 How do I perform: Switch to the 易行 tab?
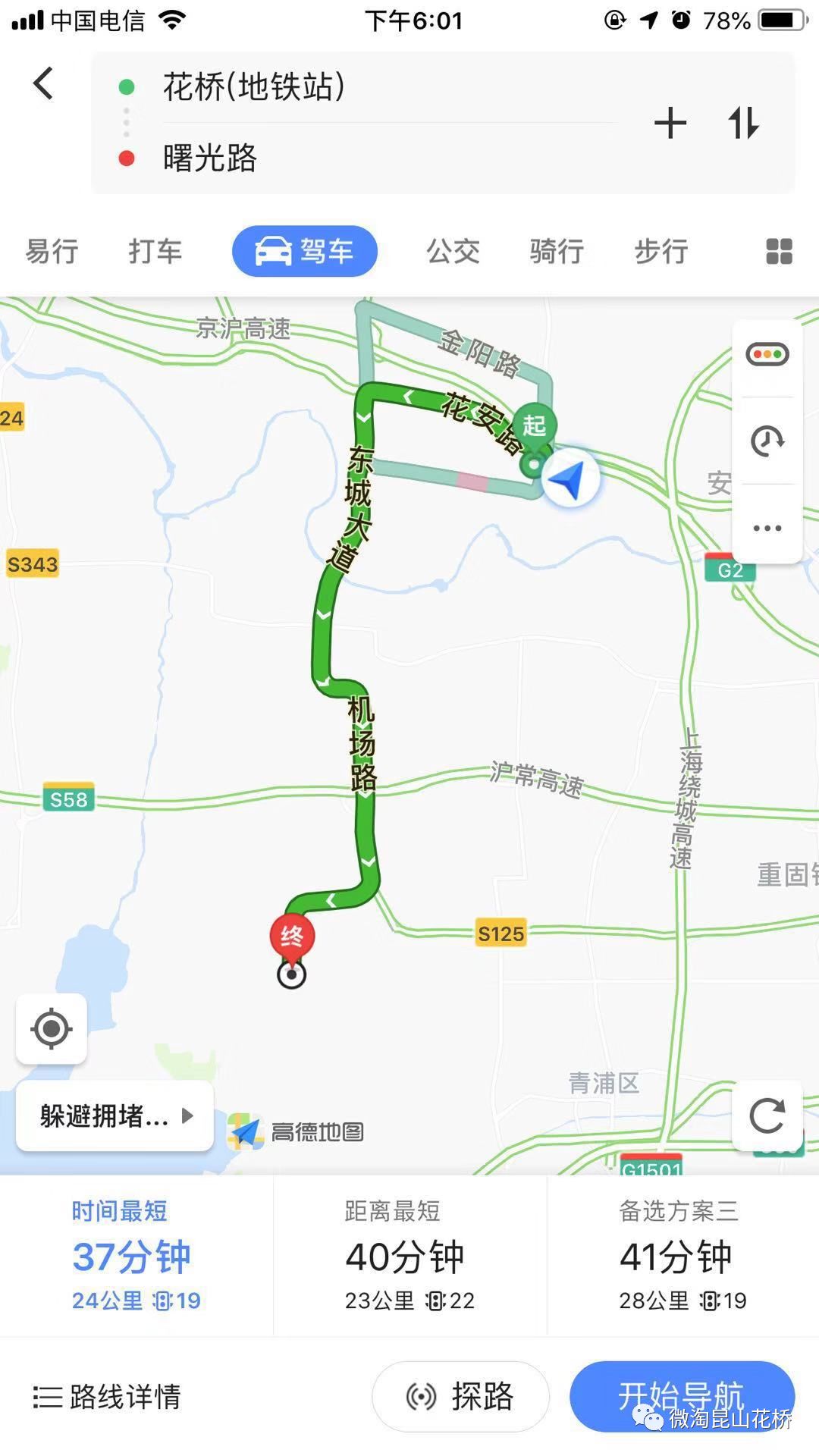pos(52,251)
